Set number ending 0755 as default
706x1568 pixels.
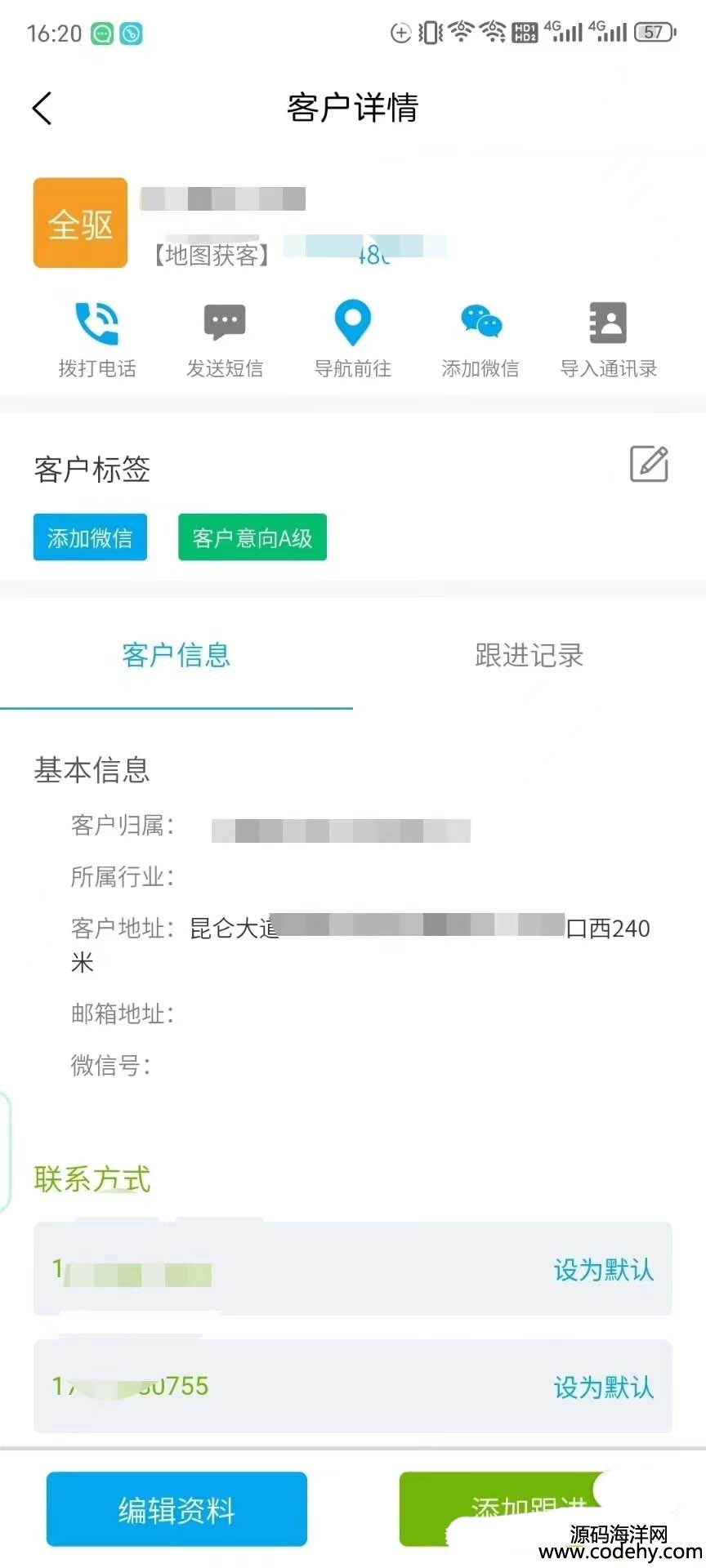tap(604, 1387)
